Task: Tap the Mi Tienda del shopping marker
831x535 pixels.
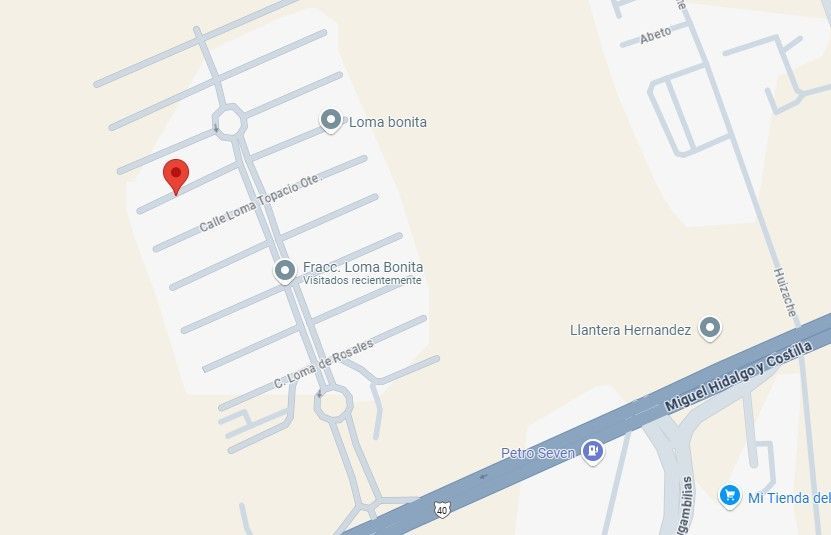Action: 730,497
